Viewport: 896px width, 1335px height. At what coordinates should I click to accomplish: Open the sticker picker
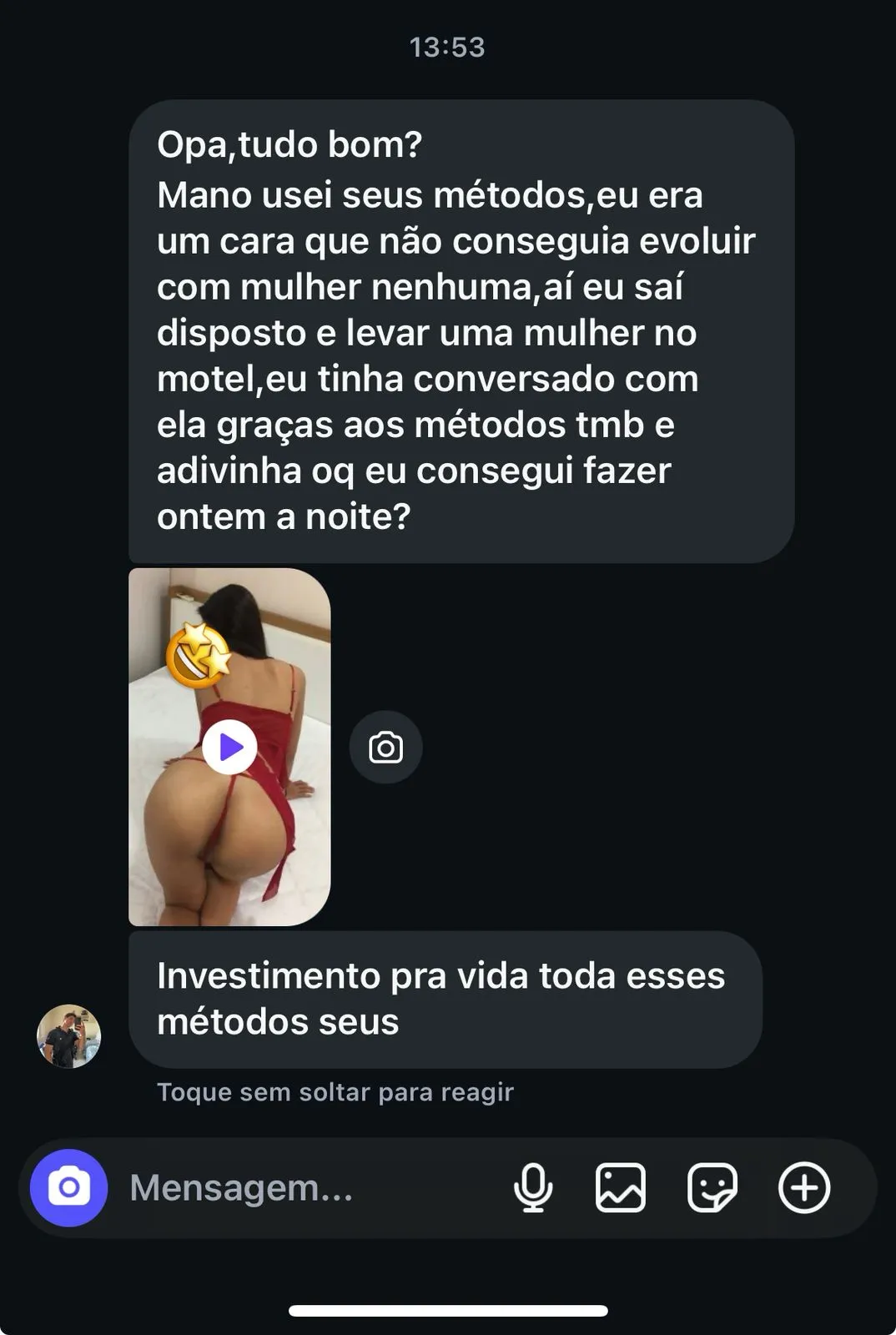712,1187
